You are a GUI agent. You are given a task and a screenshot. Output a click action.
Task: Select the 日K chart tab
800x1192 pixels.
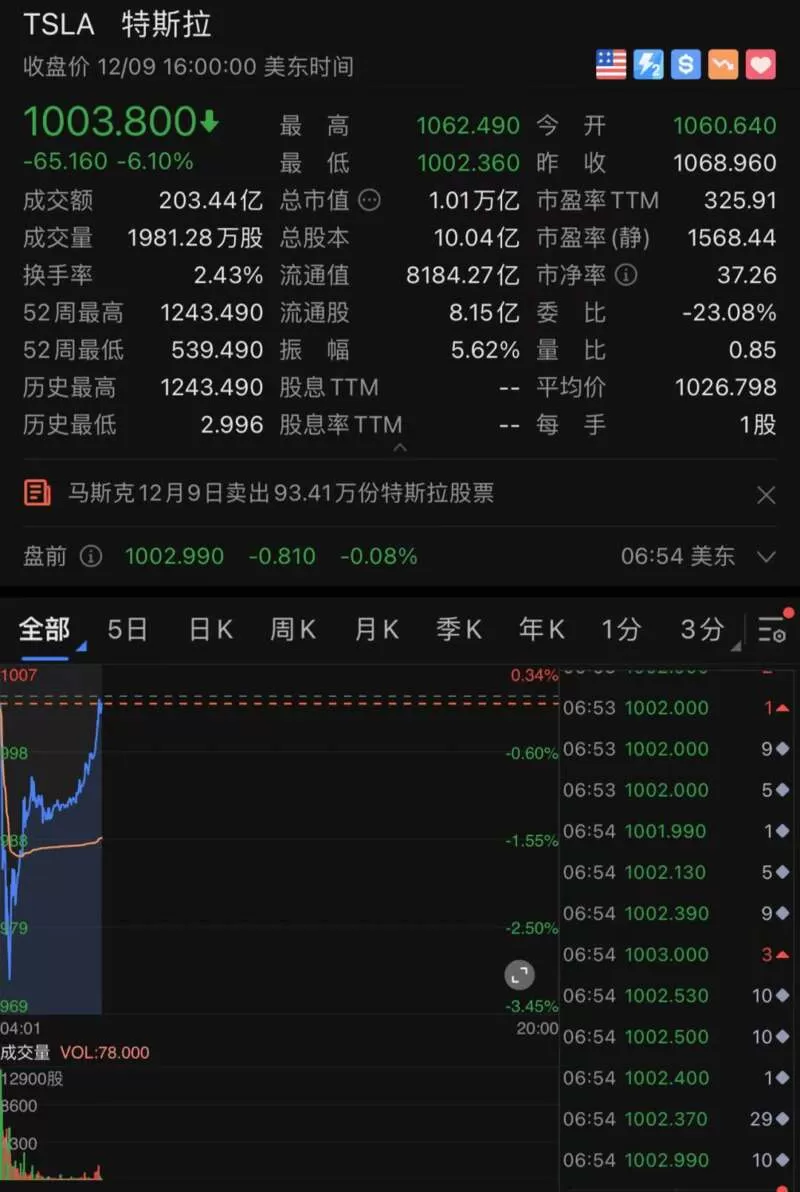(211, 629)
